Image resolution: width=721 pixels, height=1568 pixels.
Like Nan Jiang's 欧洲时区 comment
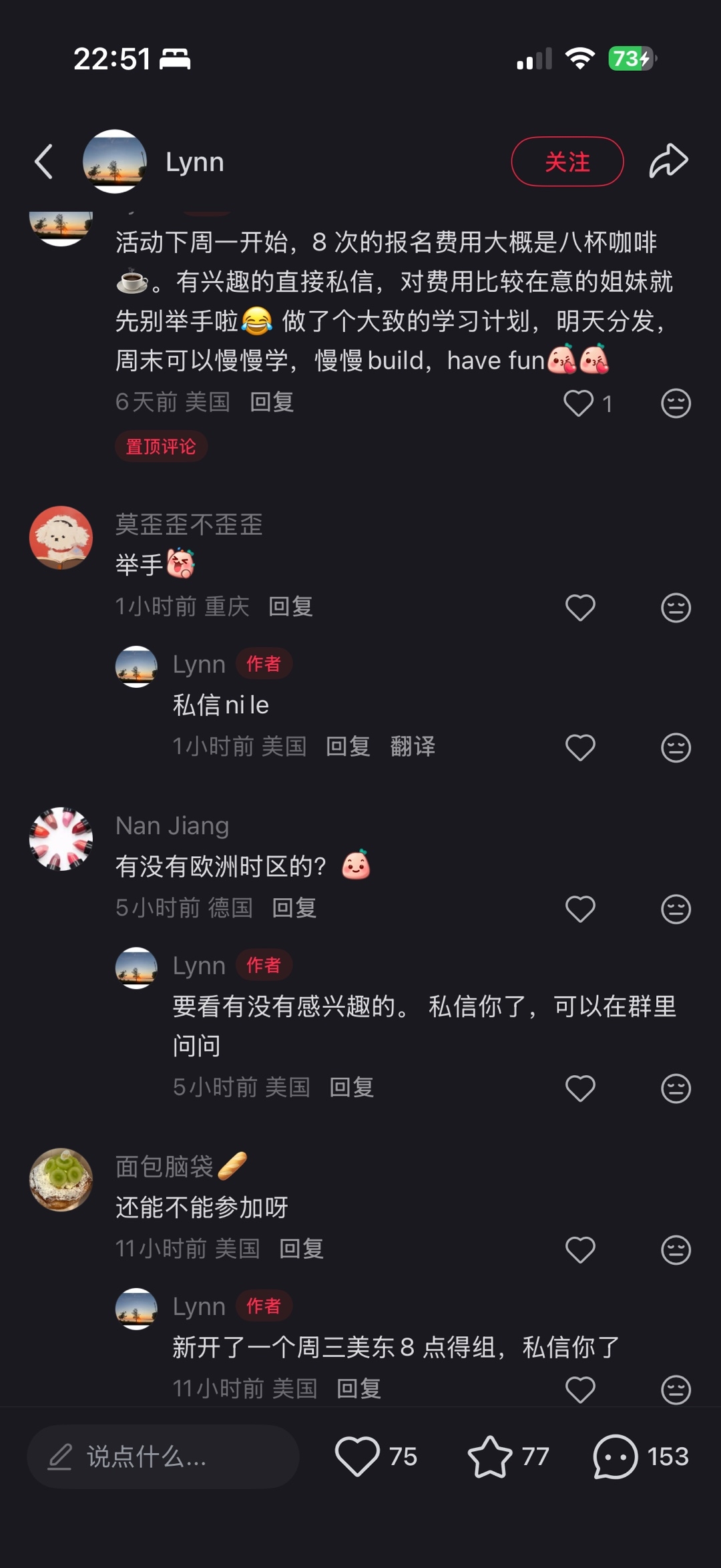coord(580,909)
